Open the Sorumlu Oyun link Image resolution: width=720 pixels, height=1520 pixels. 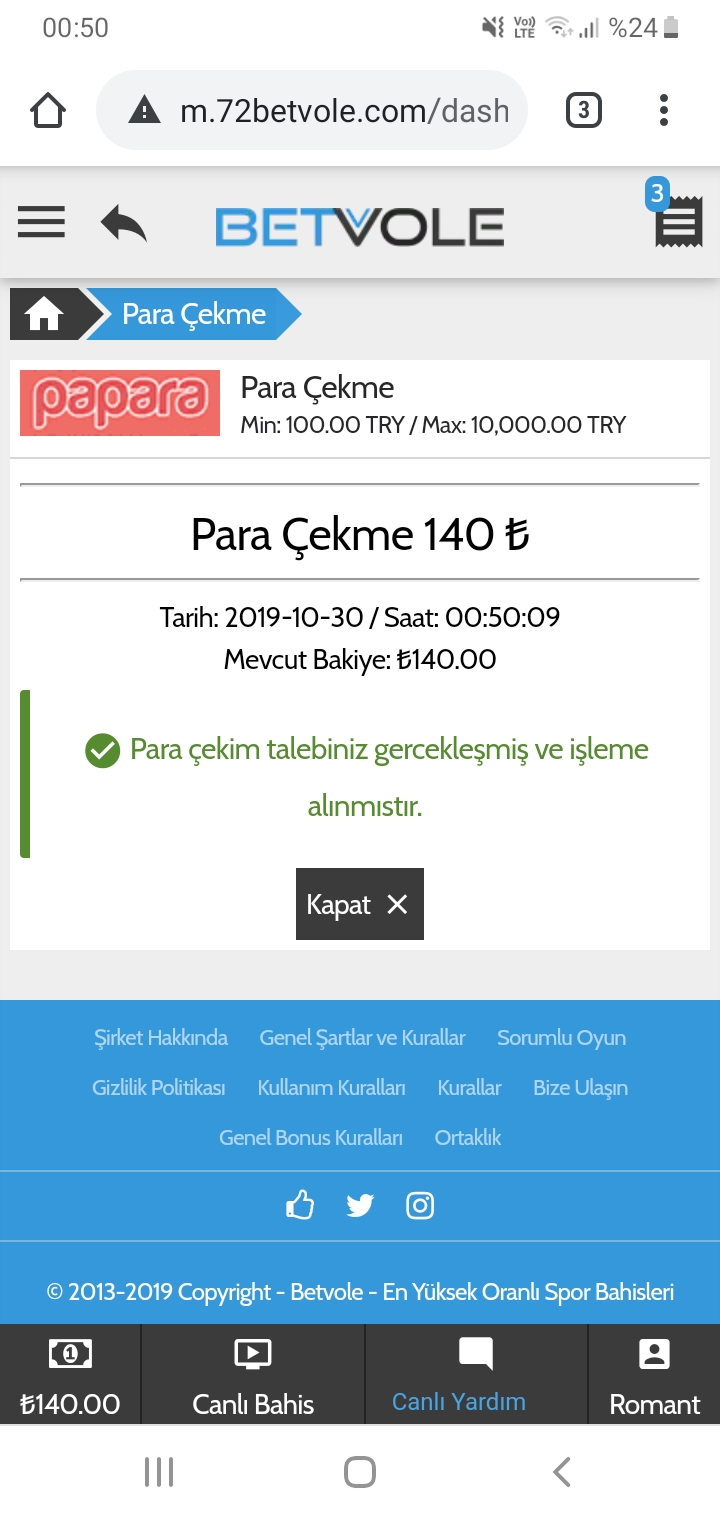(x=561, y=1038)
